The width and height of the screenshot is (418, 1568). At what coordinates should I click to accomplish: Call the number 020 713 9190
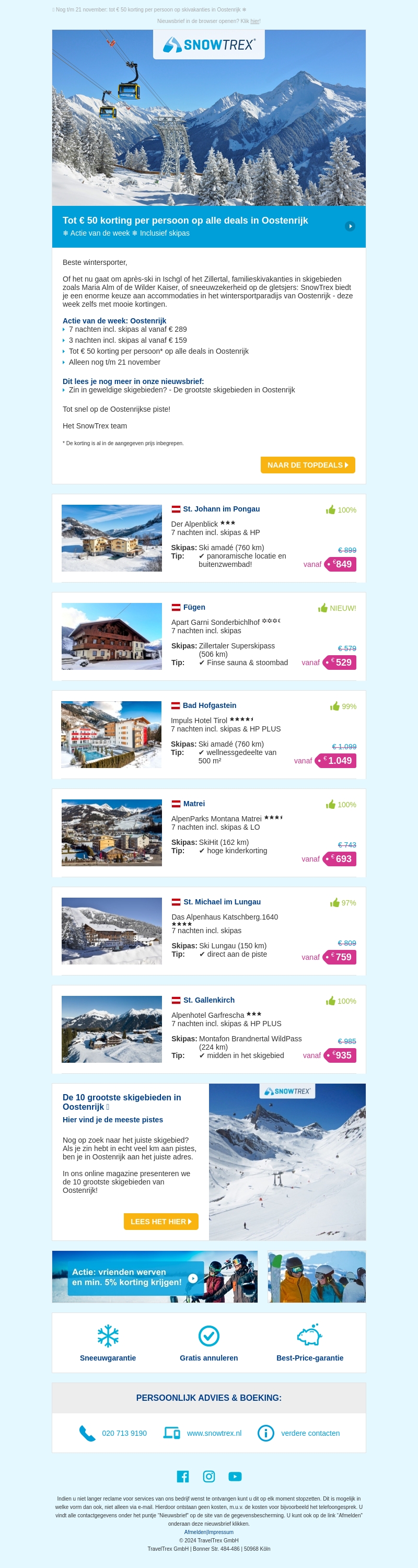coord(124,1434)
